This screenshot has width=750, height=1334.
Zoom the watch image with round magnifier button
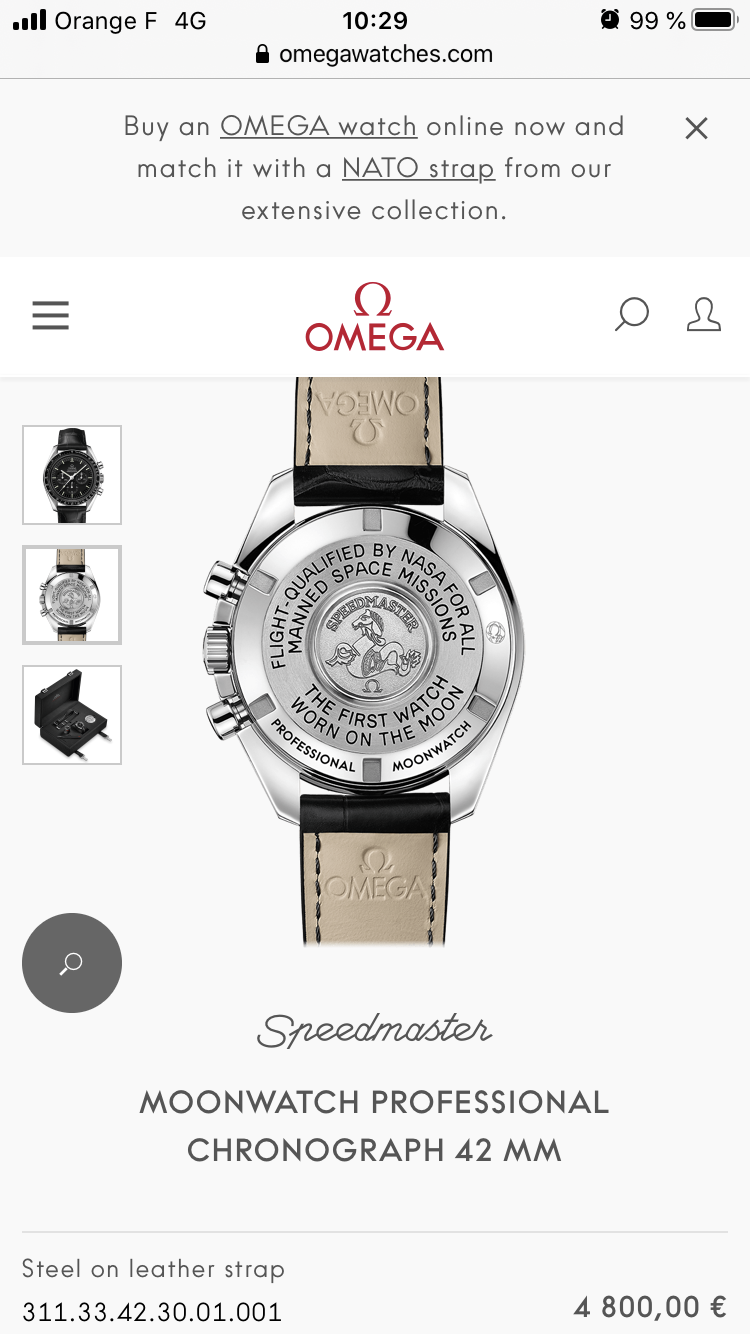click(72, 963)
